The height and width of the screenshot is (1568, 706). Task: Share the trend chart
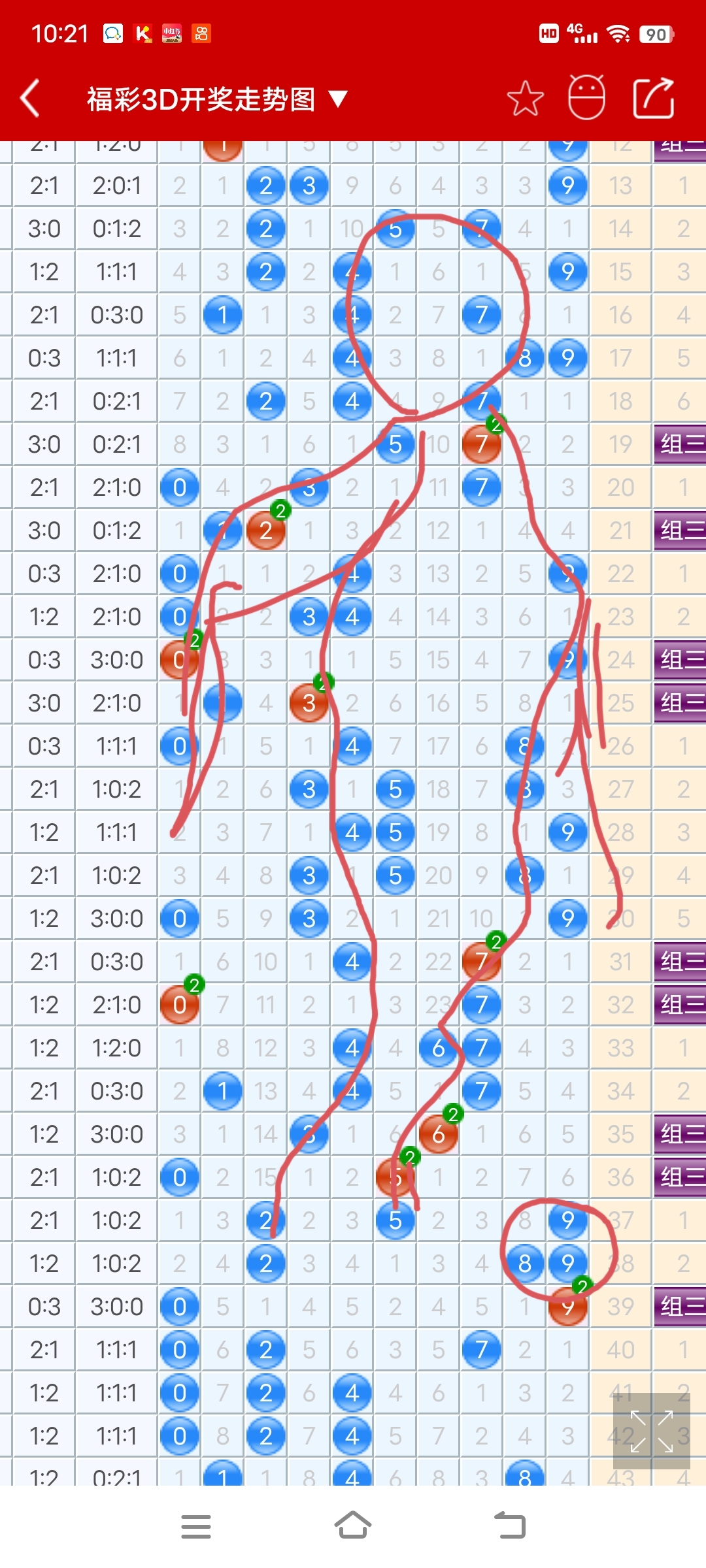tap(654, 98)
